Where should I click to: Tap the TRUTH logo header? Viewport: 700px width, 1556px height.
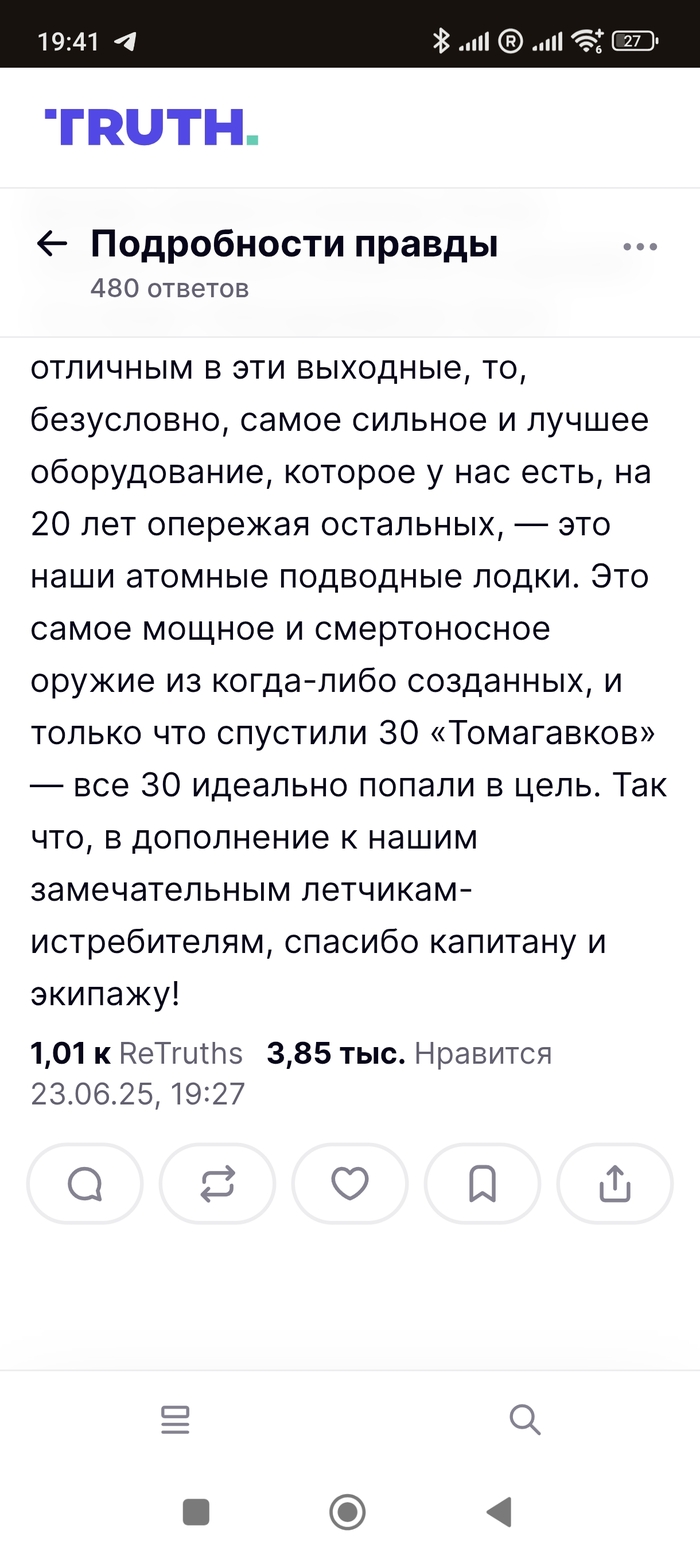click(x=151, y=127)
